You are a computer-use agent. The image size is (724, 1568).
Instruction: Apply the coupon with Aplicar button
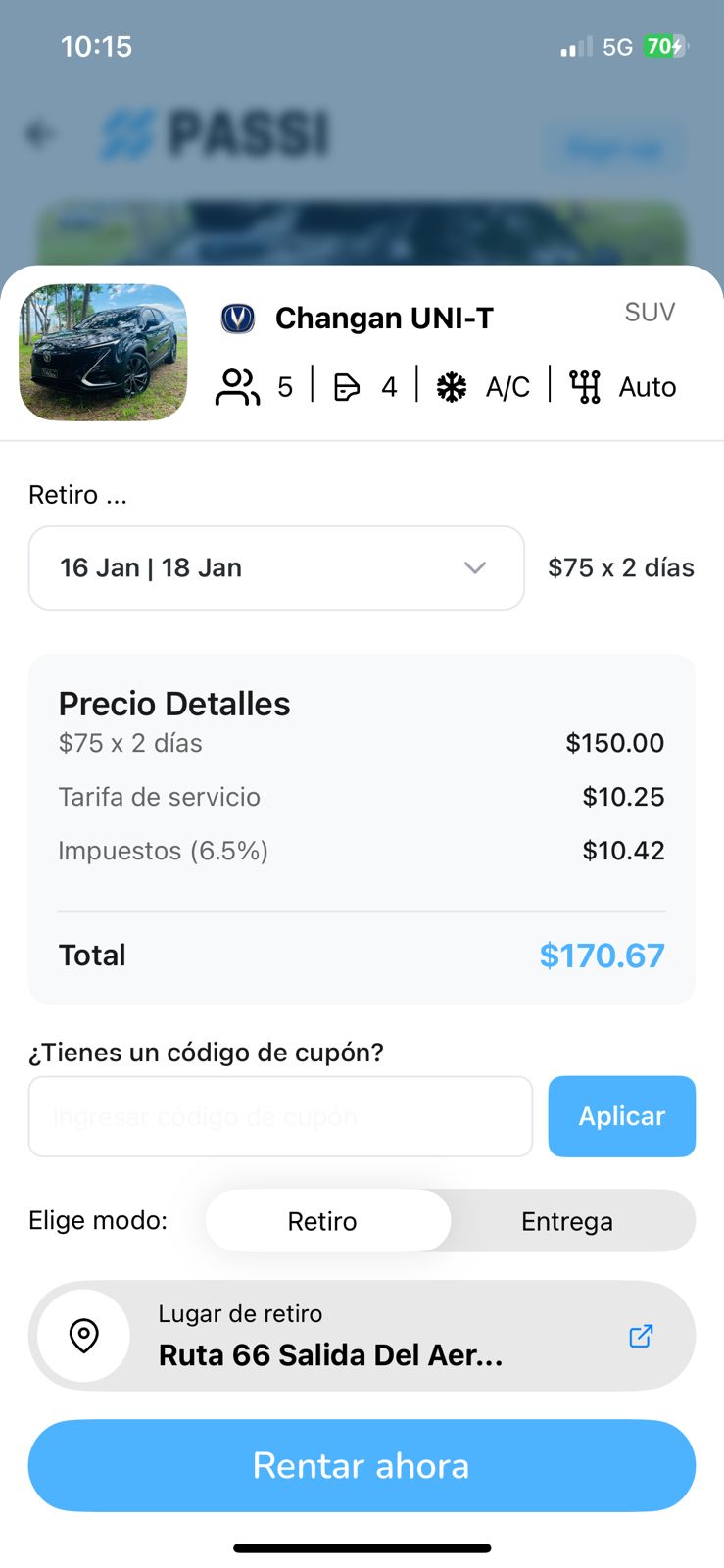(621, 1116)
